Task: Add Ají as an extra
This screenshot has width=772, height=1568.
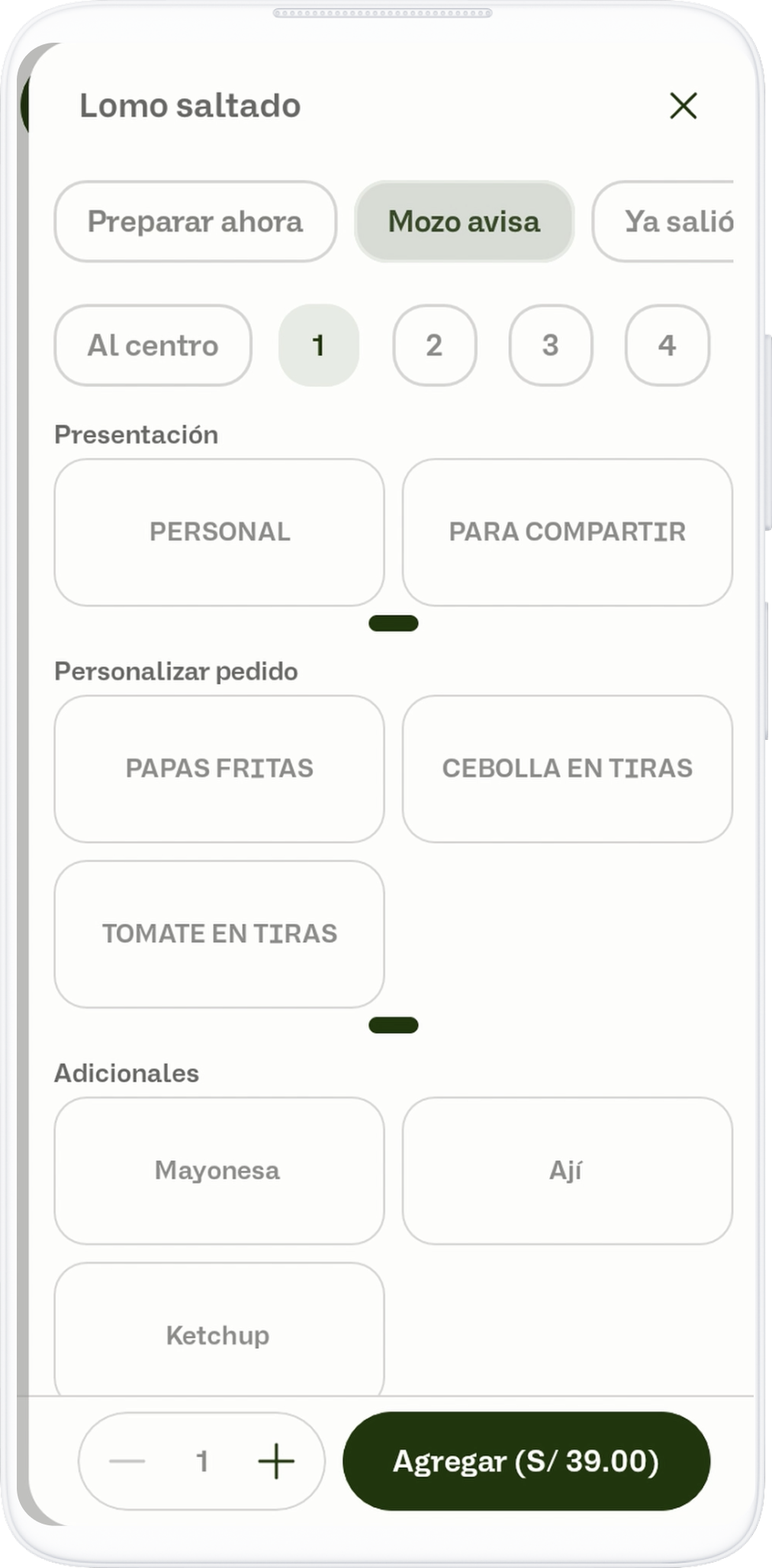Action: point(567,1171)
